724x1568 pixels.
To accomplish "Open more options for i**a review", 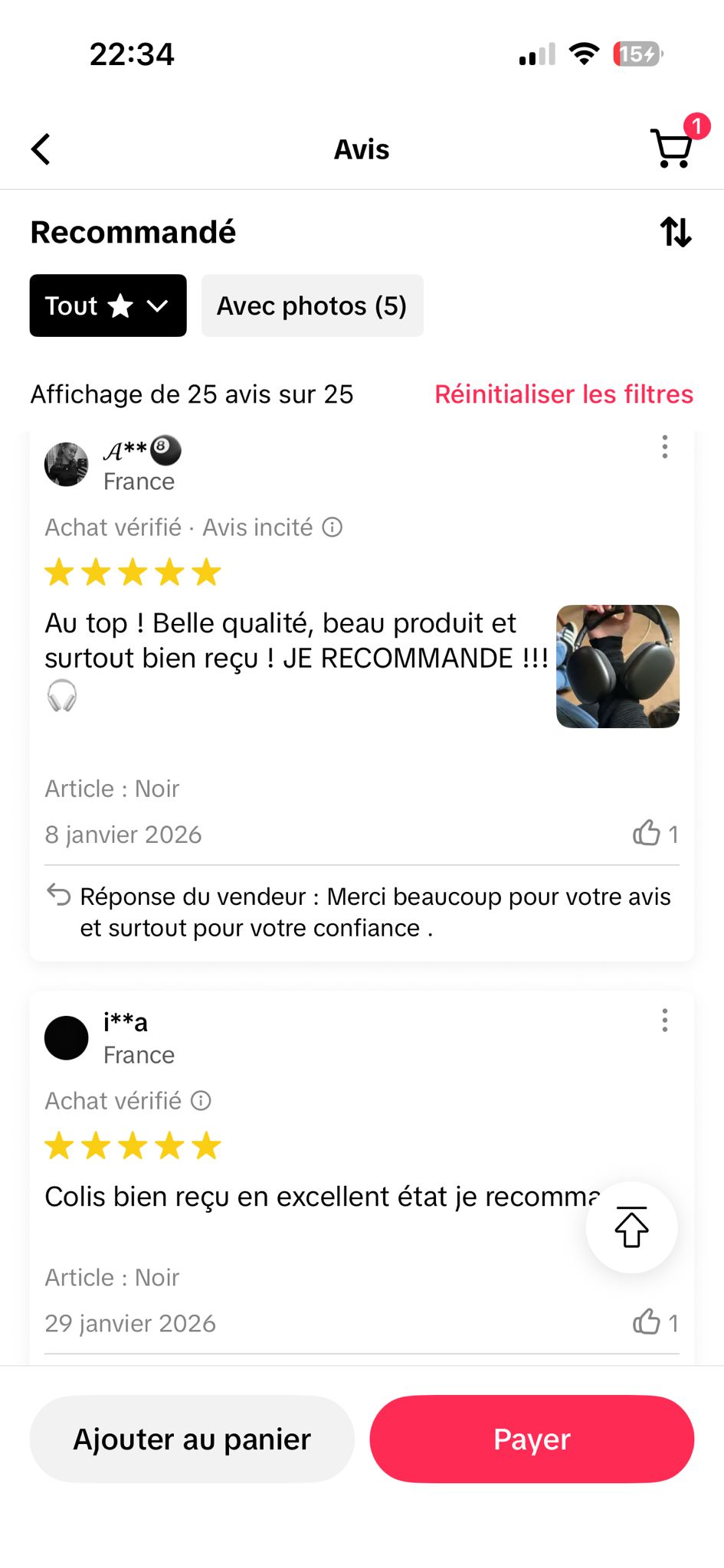I will [x=664, y=1020].
